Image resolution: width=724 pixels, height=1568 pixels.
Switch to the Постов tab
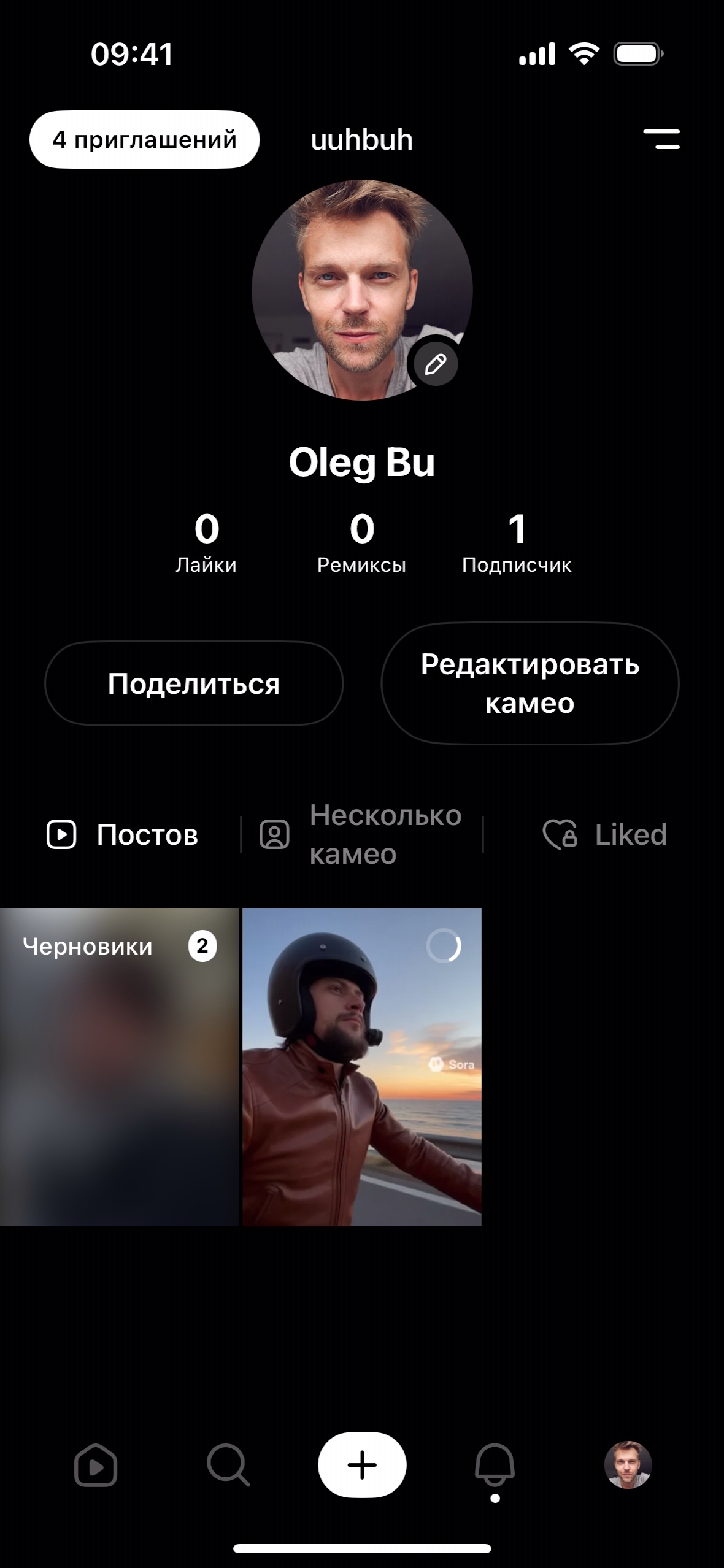pyautogui.click(x=123, y=835)
